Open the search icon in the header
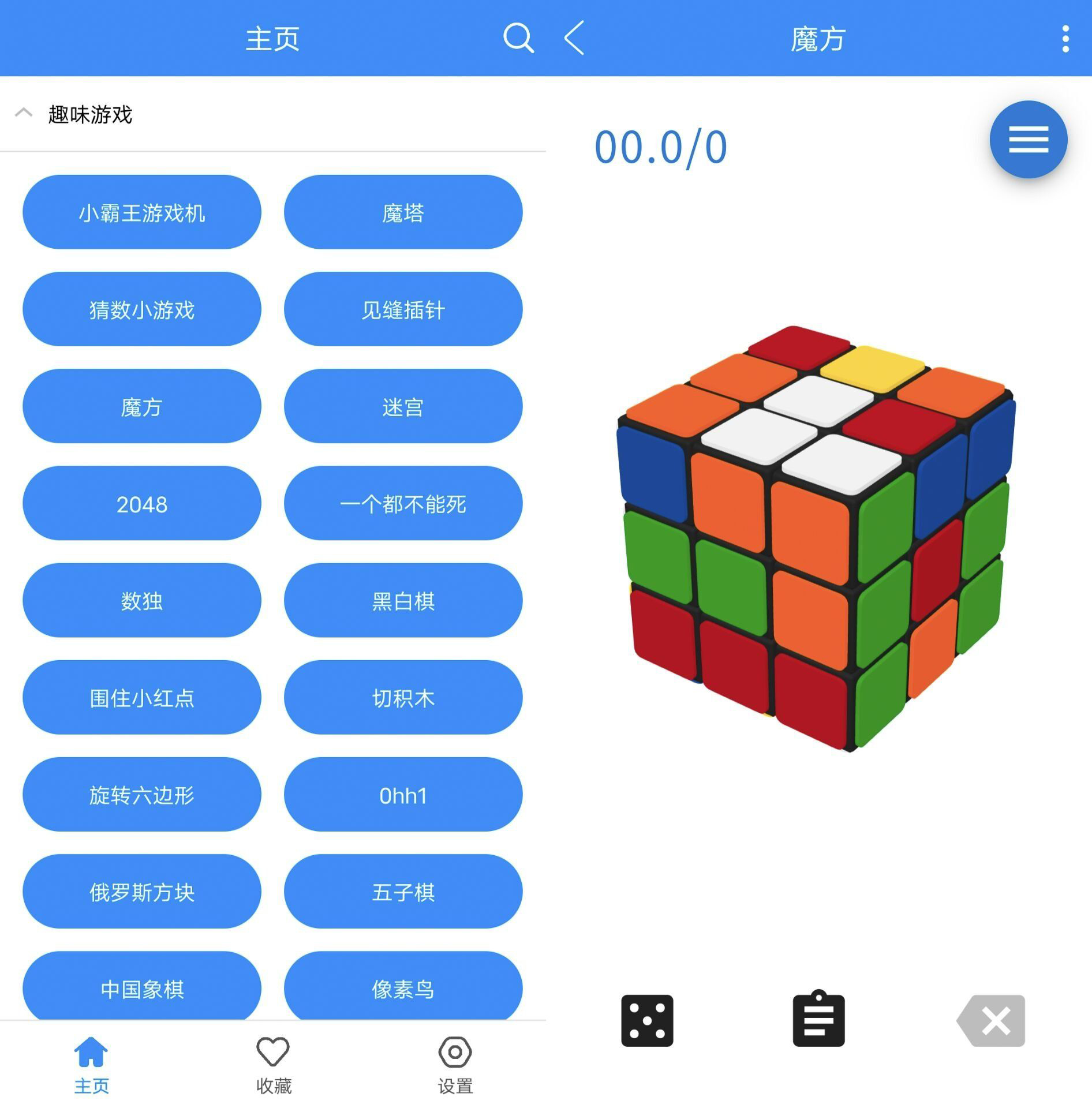The image size is (1092, 1108). tap(518, 39)
